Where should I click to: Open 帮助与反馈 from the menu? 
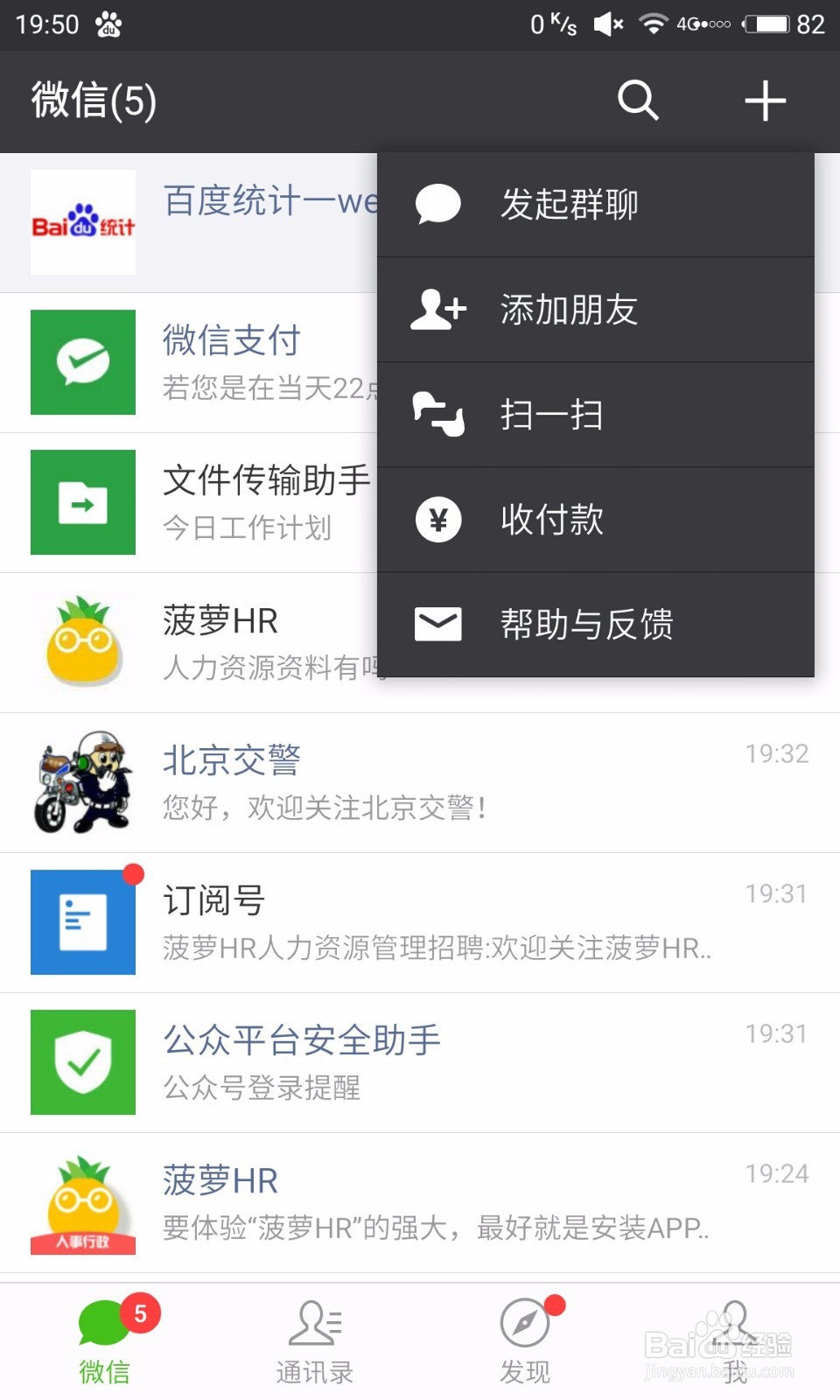(x=586, y=624)
